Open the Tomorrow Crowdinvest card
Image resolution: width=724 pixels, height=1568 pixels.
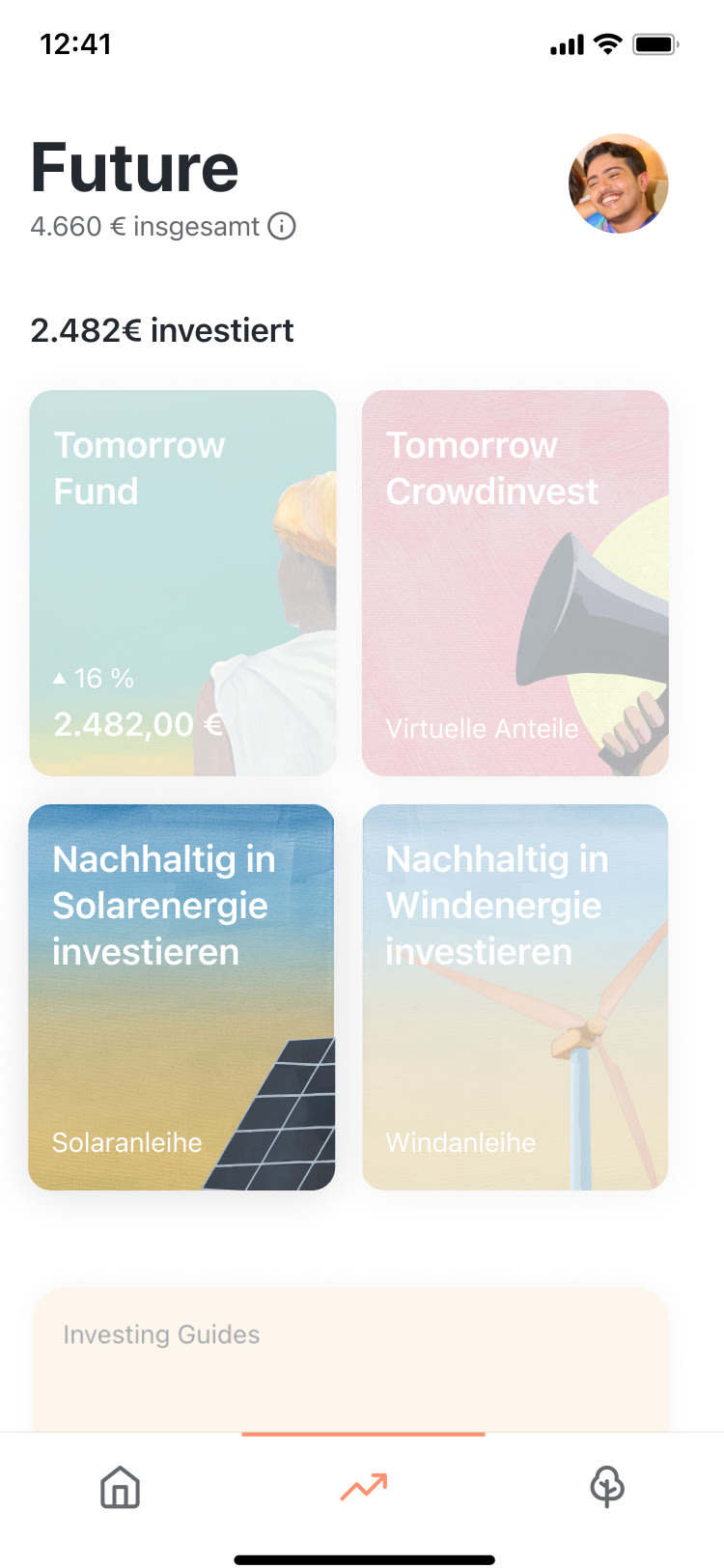[515, 582]
